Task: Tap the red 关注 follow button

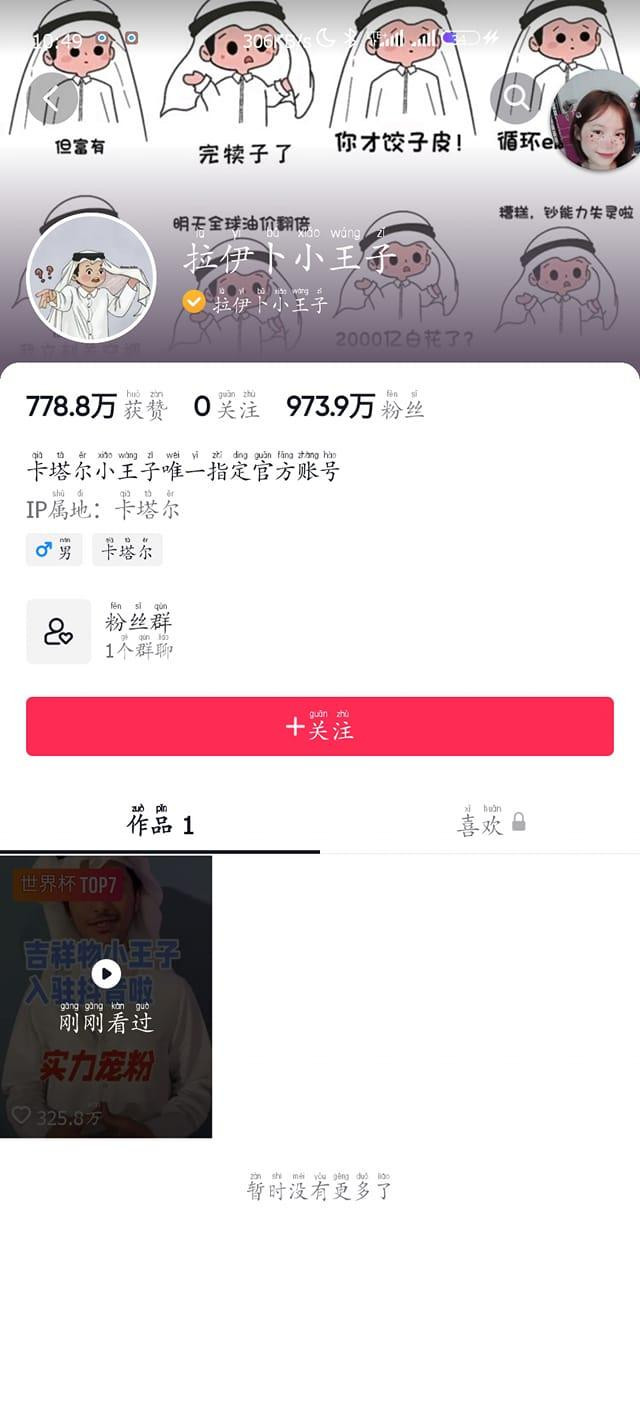Action: click(320, 727)
